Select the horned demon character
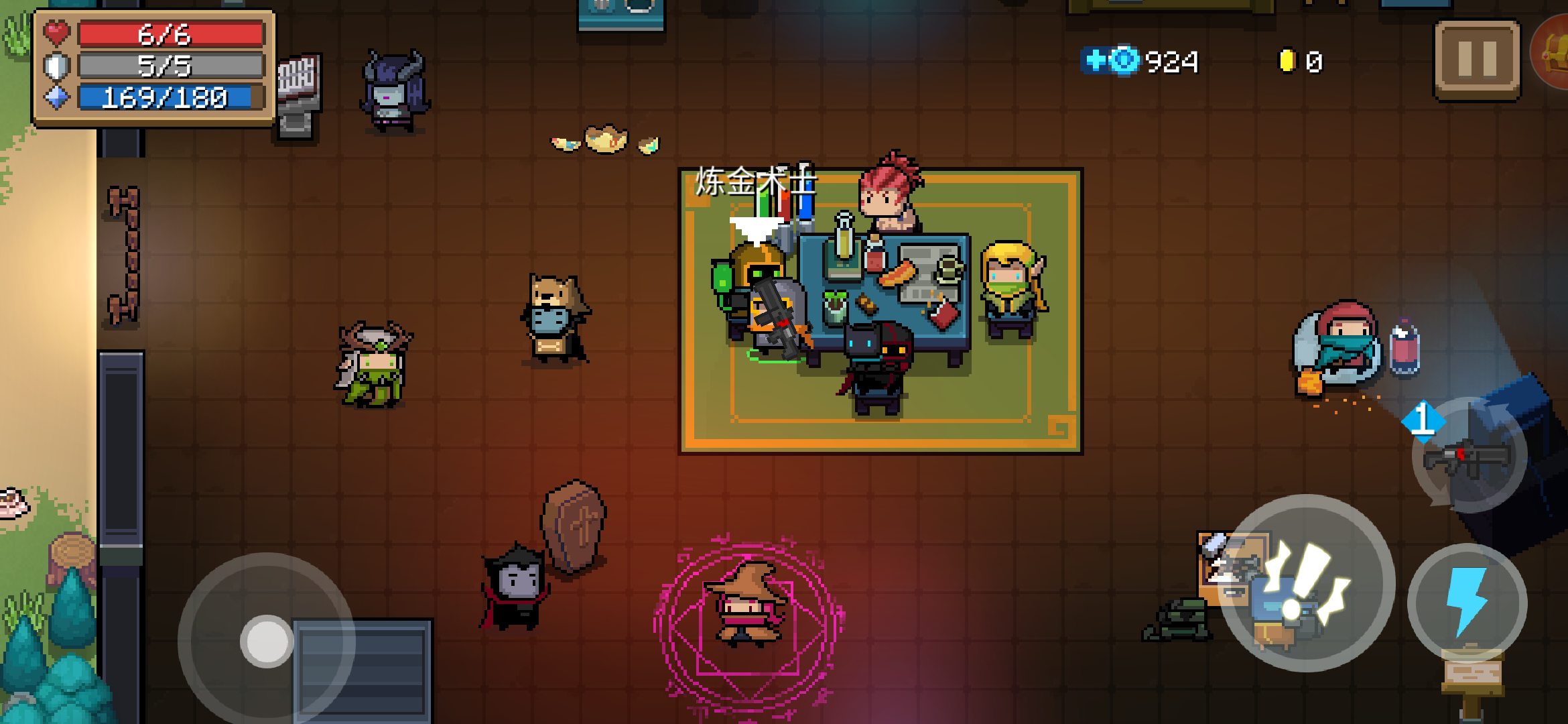The height and width of the screenshot is (724, 1568). tap(394, 93)
